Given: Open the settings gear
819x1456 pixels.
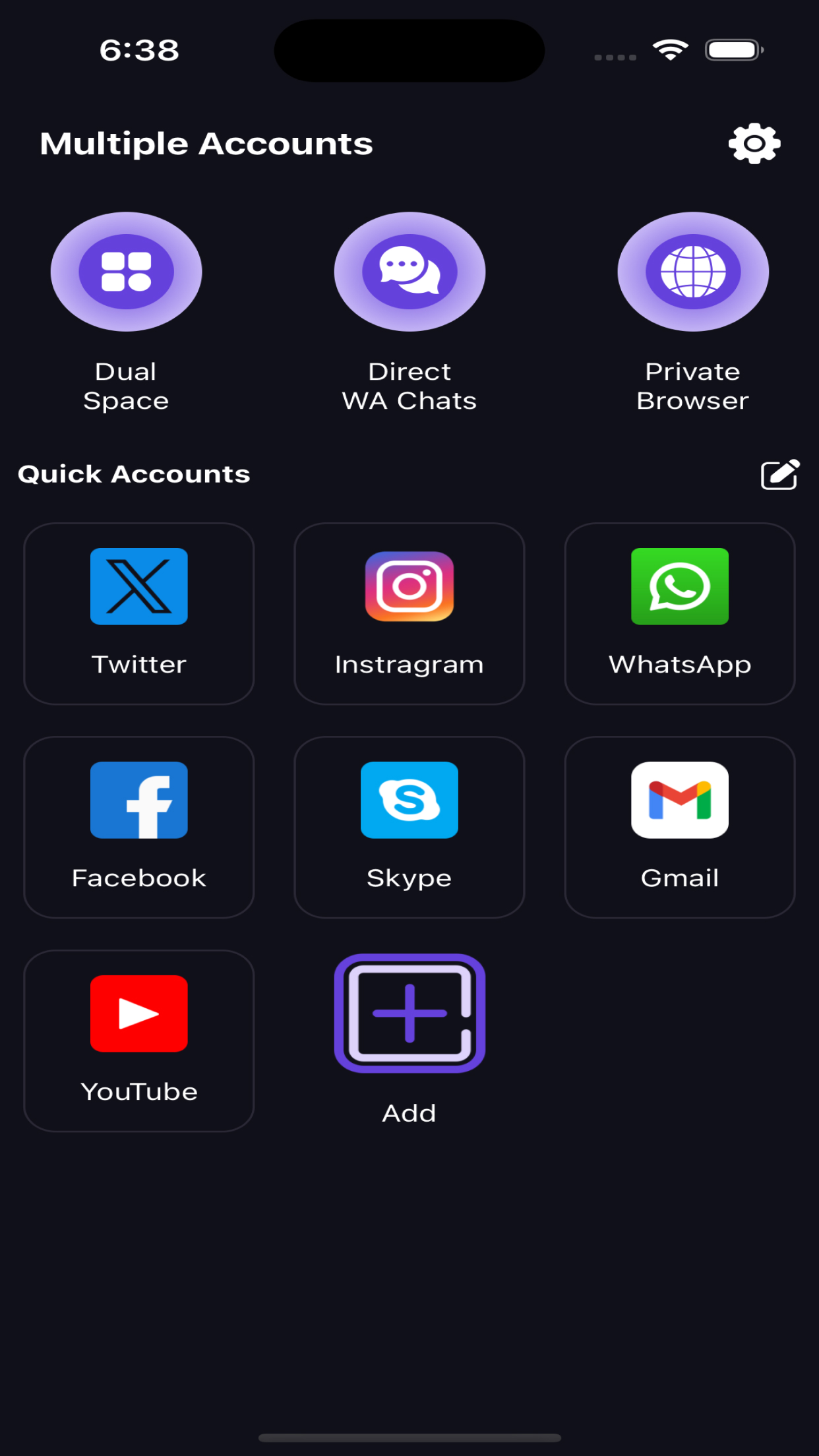Looking at the screenshot, I should 754,143.
